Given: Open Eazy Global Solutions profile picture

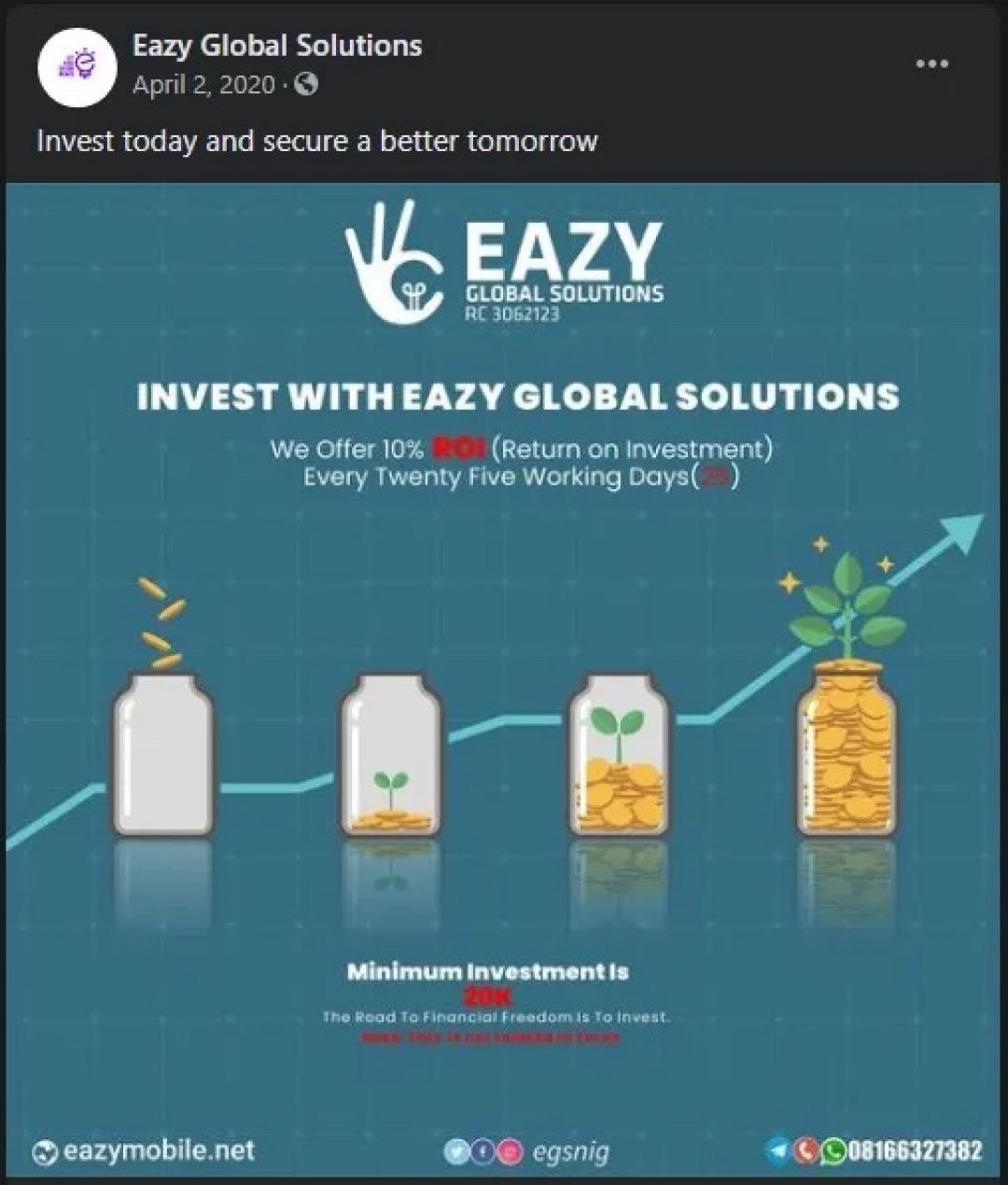Looking at the screenshot, I should [77, 64].
